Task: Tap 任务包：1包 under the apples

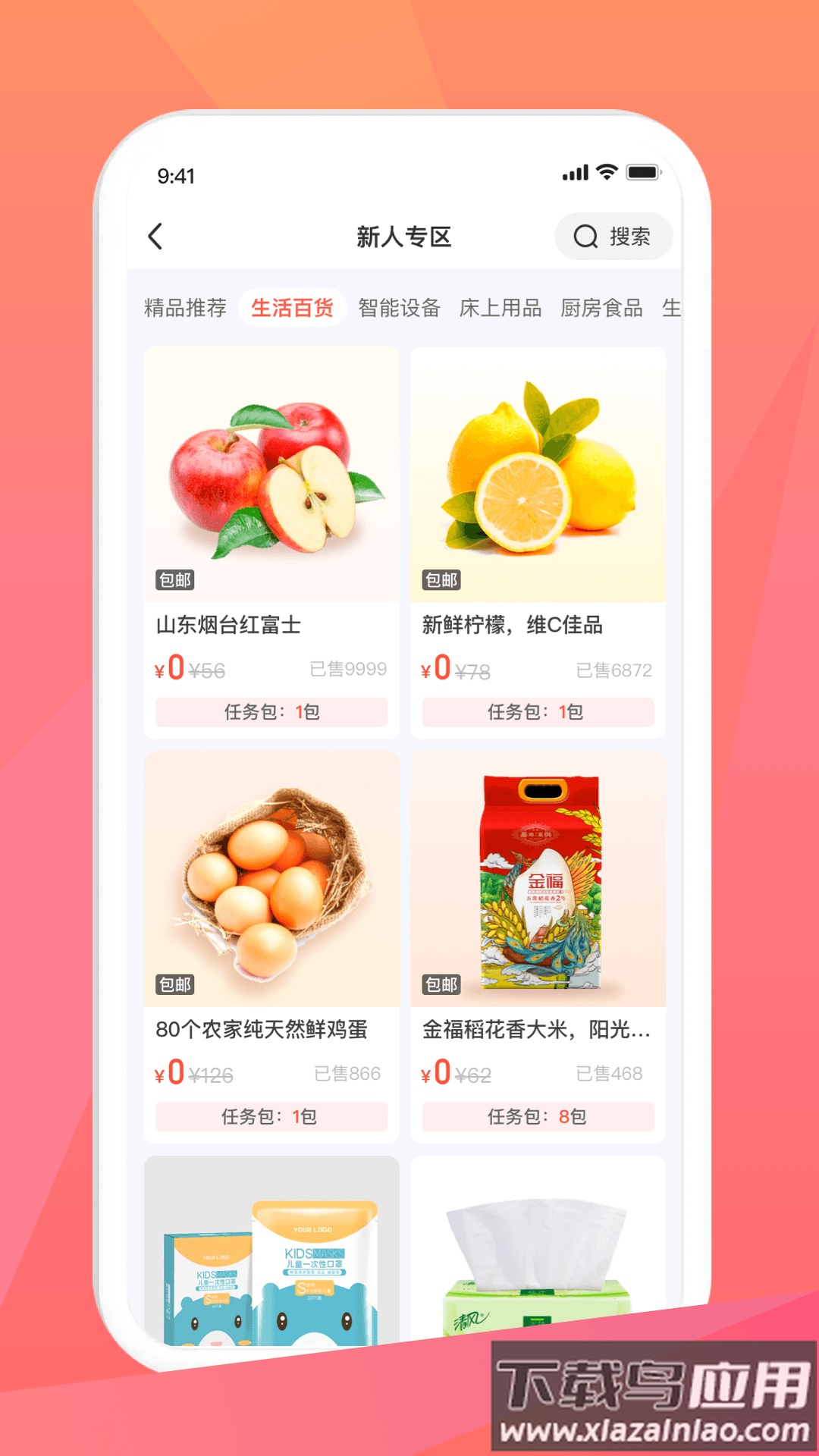Action: [271, 713]
